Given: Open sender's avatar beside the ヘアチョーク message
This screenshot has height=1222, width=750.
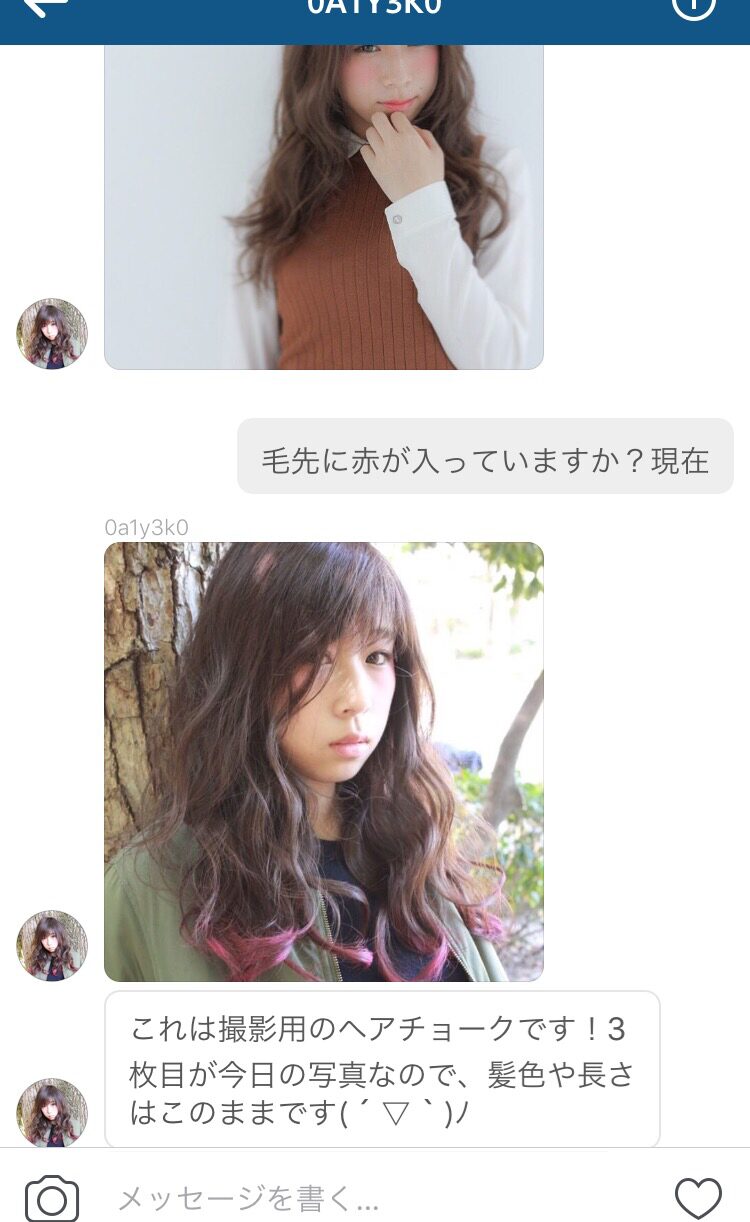Looking at the screenshot, I should [52, 1113].
